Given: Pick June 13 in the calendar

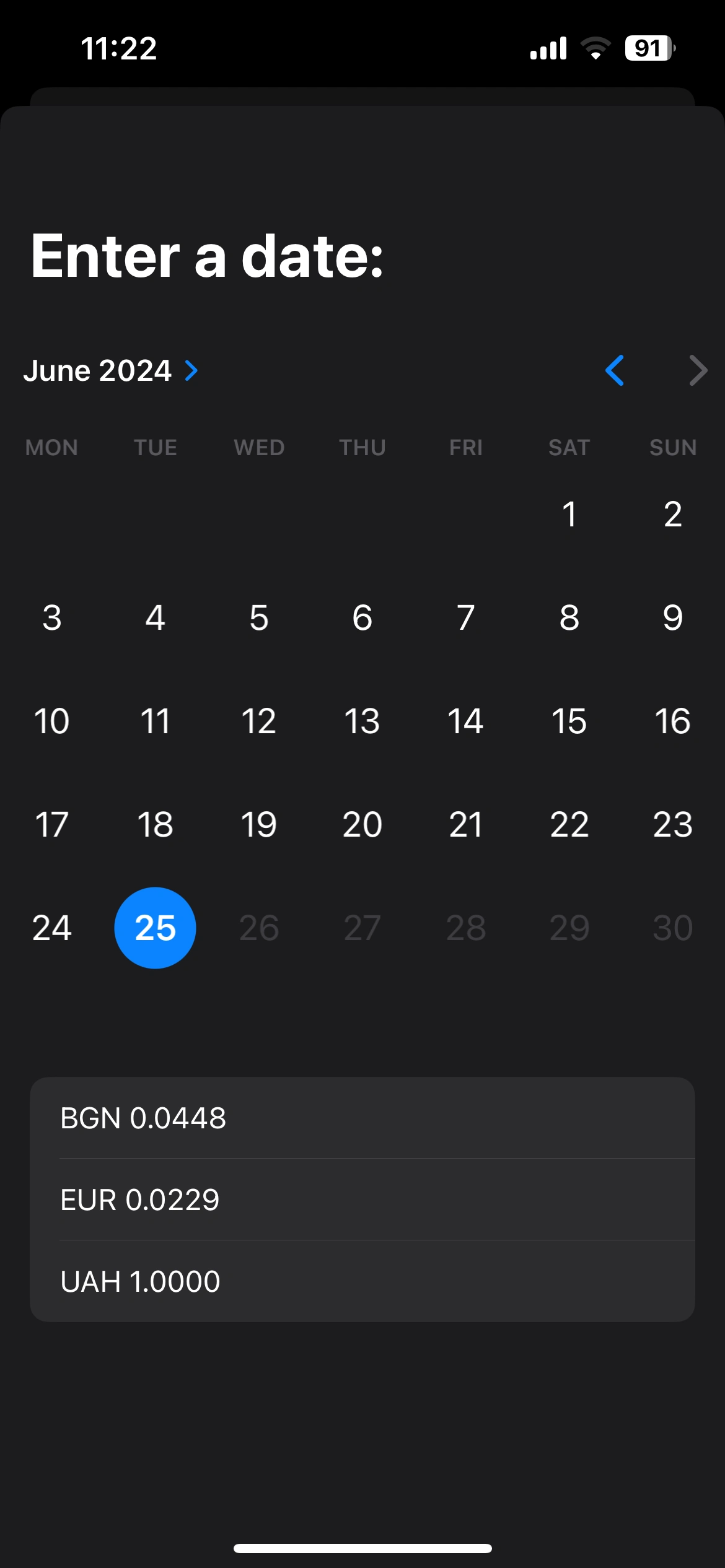Looking at the screenshot, I should (x=362, y=721).
